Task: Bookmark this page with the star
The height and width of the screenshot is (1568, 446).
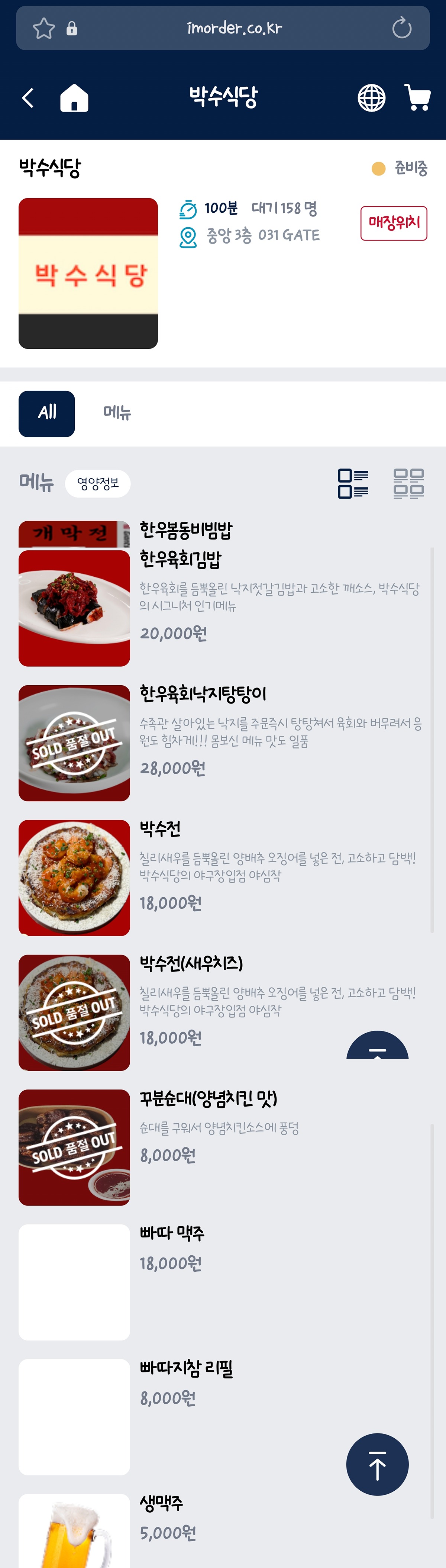Action: click(44, 28)
